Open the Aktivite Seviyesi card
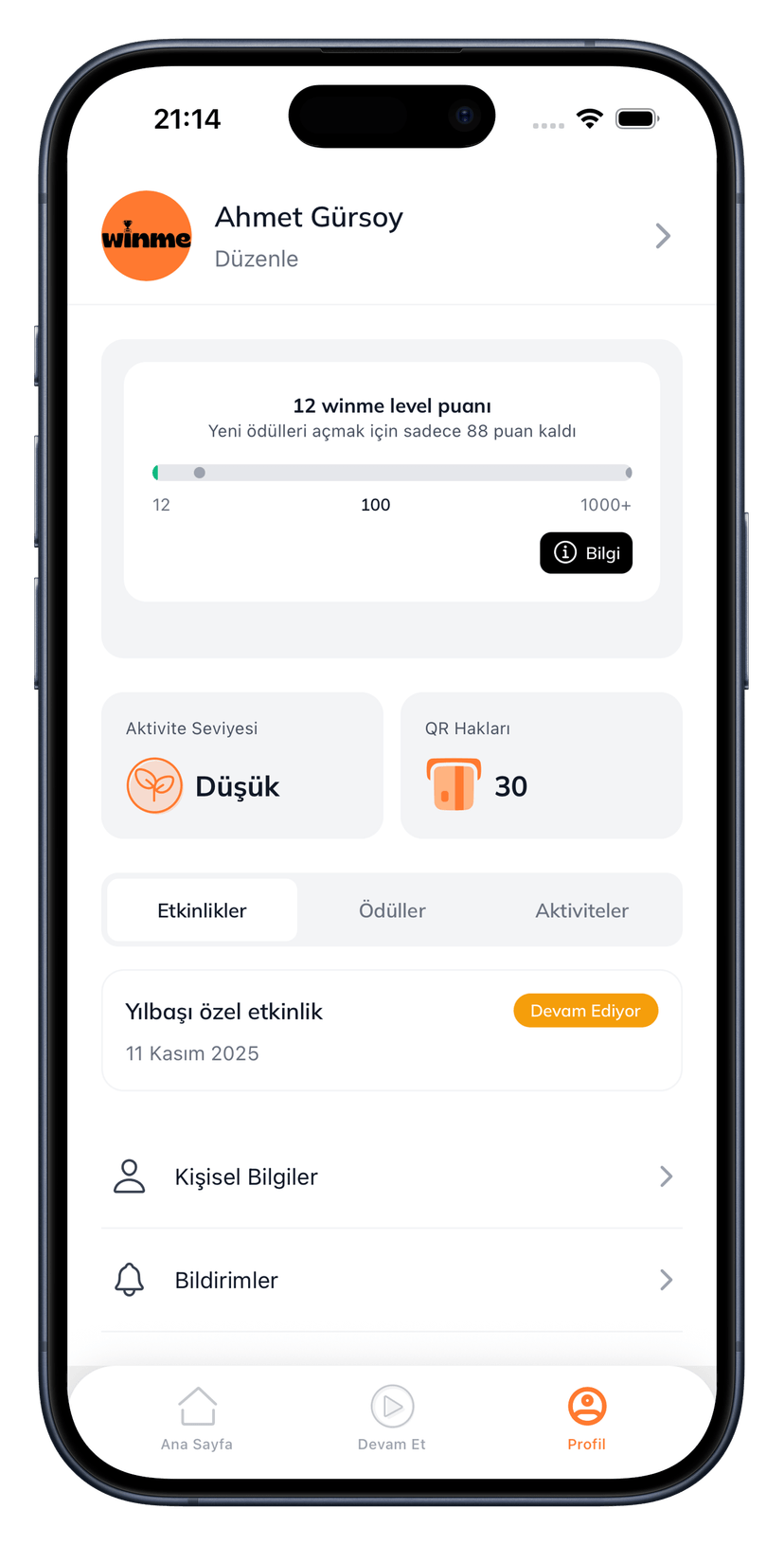 pos(242,765)
